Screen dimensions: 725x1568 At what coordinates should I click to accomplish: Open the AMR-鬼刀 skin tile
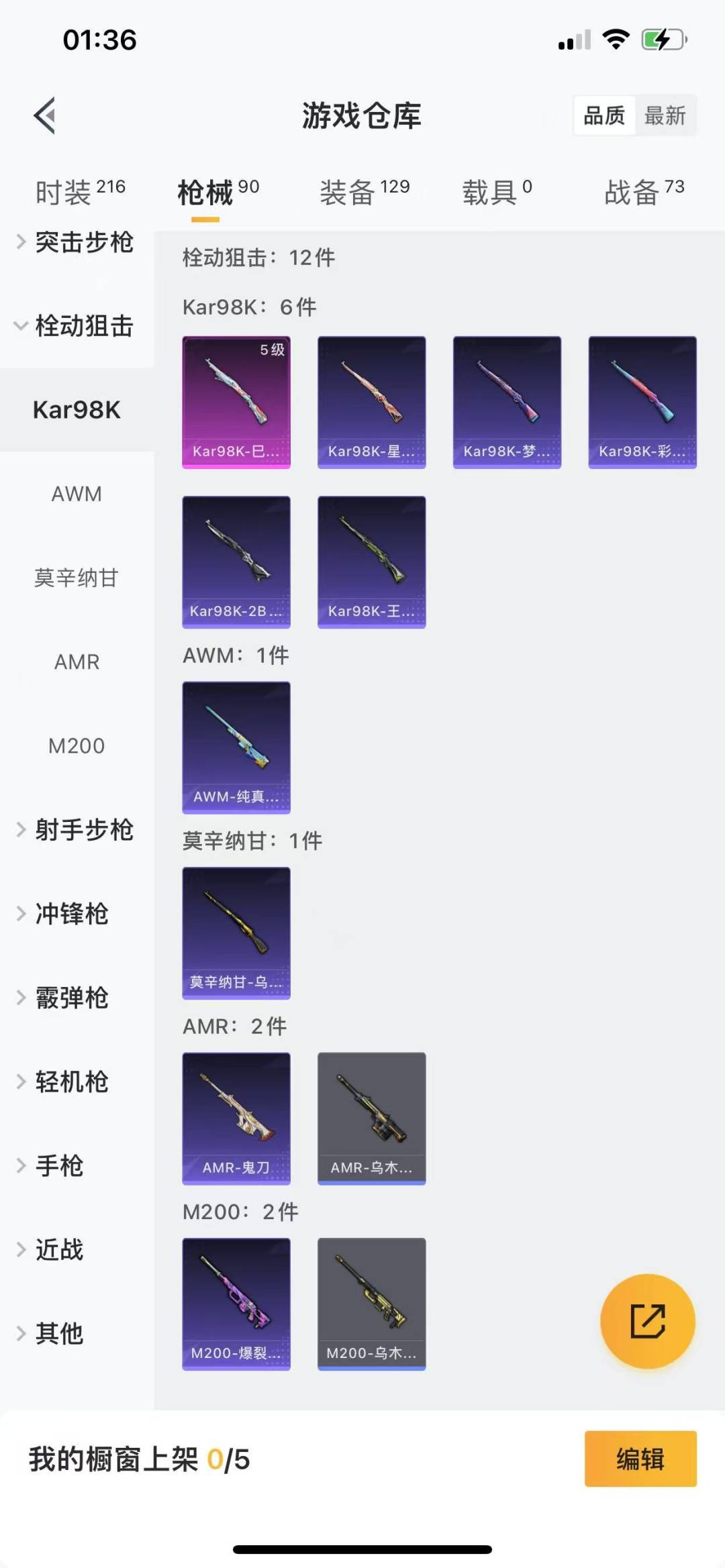click(x=236, y=1118)
